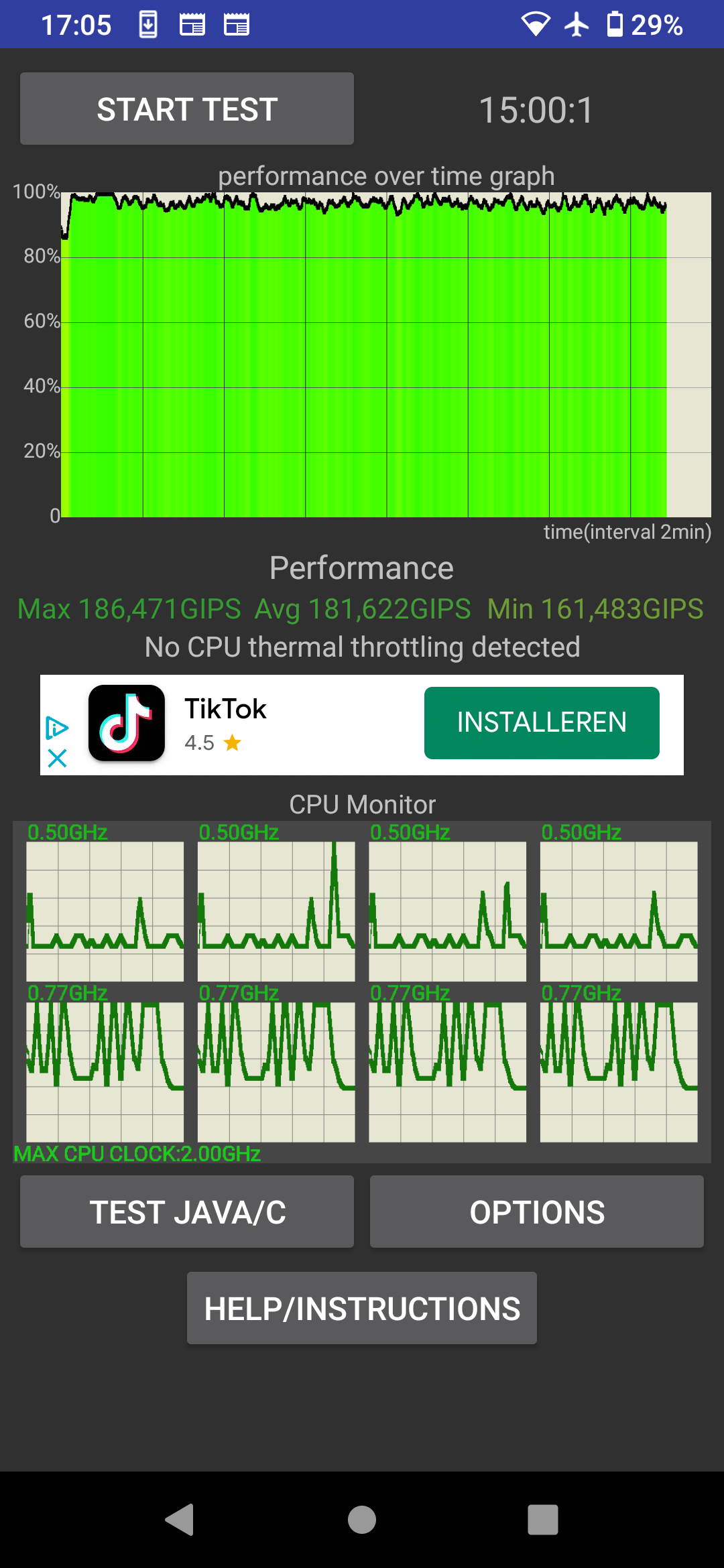Dismiss the TikTok ad
Viewport: 724px width, 1568px height.
(x=58, y=759)
